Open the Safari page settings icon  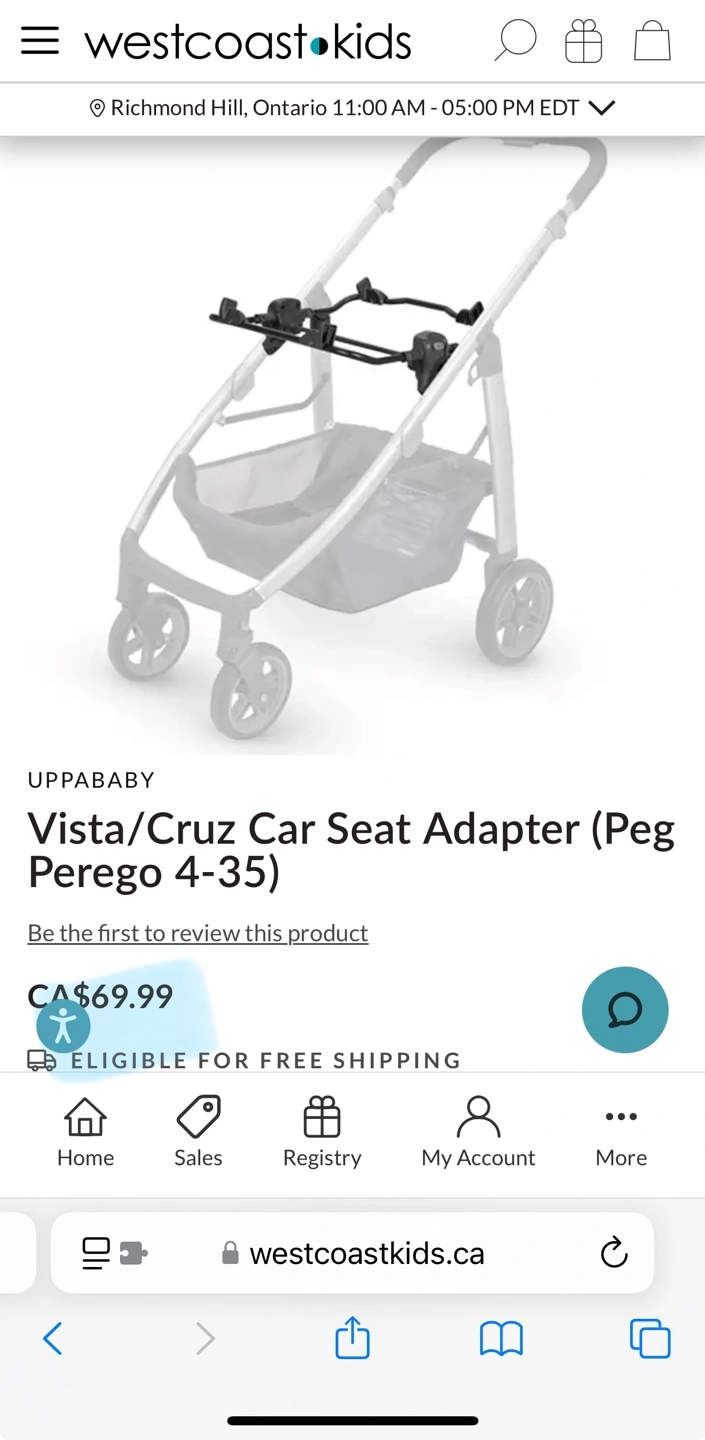(114, 1253)
